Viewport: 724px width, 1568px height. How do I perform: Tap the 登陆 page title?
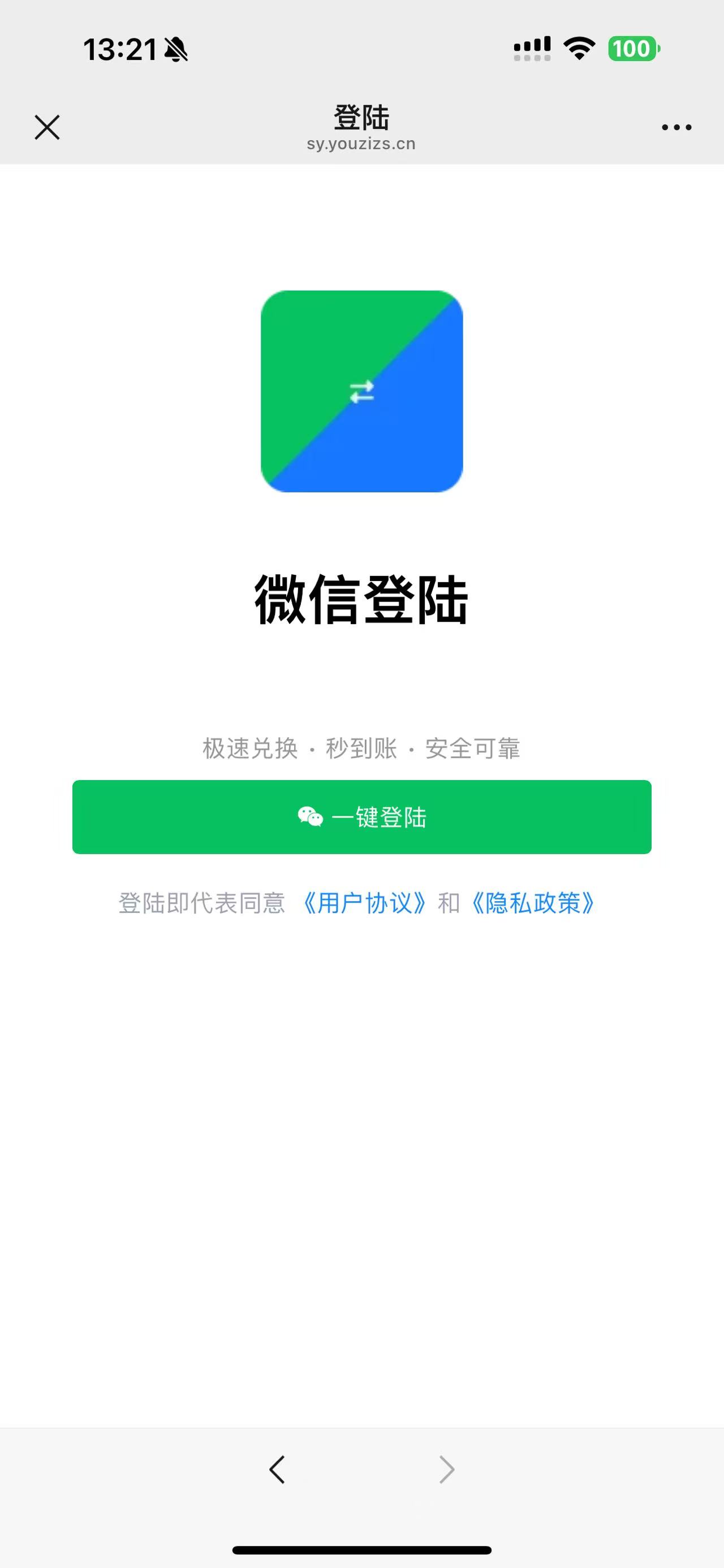pyautogui.click(x=361, y=117)
